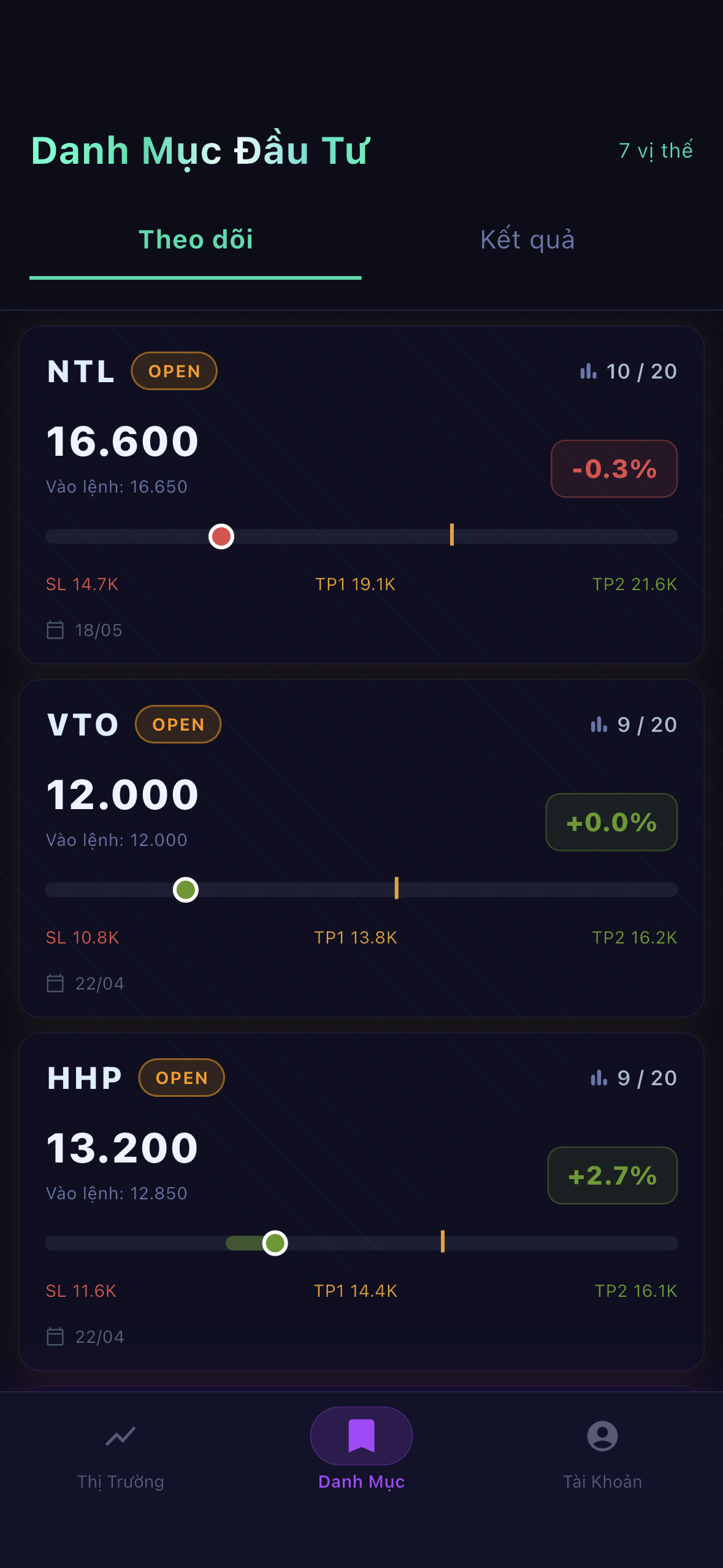
Task: Tap the Danh Mục bottom tab
Action: 361,1454
